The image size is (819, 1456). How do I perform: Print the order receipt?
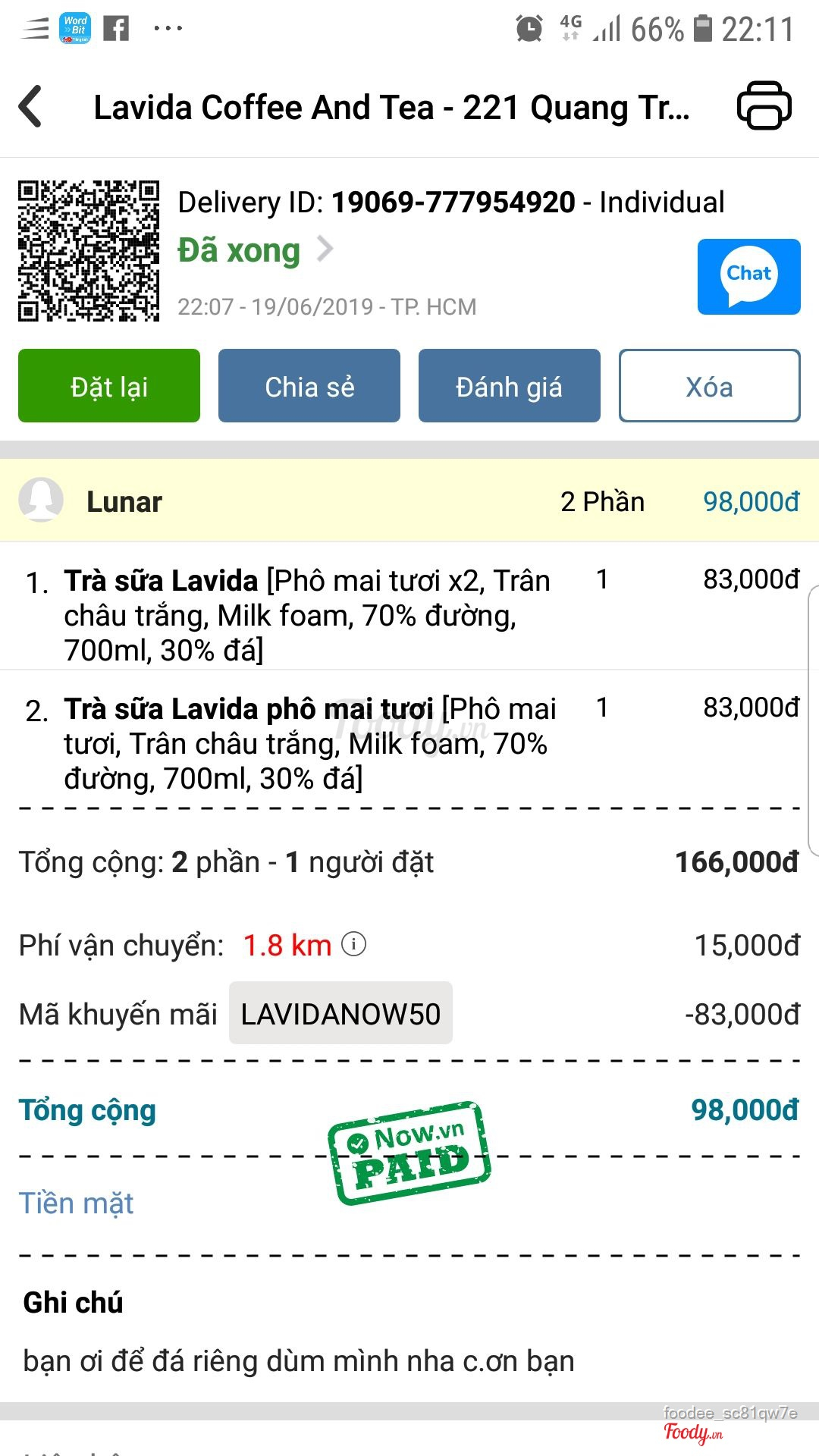[x=764, y=106]
